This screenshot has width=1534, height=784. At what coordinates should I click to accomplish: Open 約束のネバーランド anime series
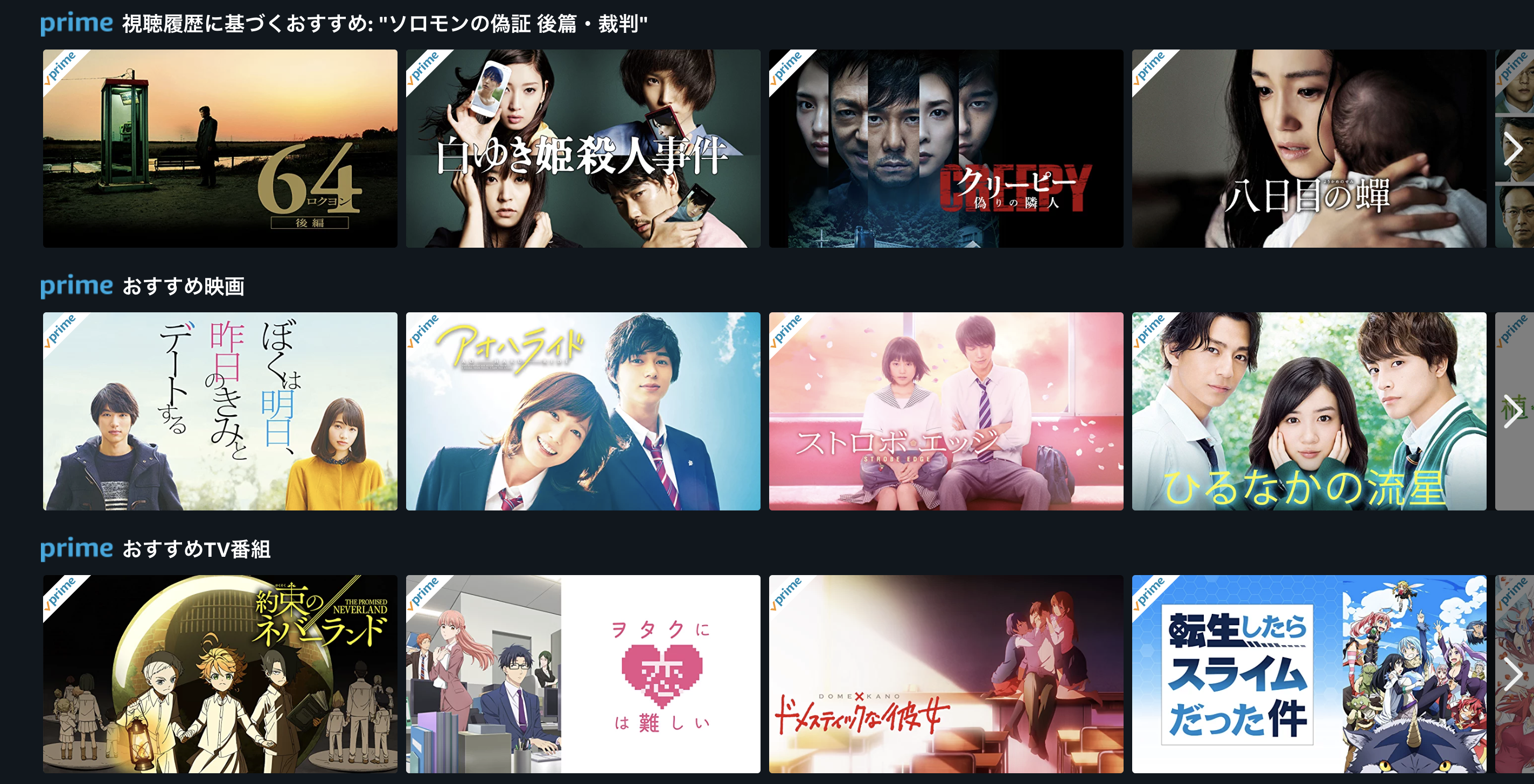pyautogui.click(x=220, y=674)
